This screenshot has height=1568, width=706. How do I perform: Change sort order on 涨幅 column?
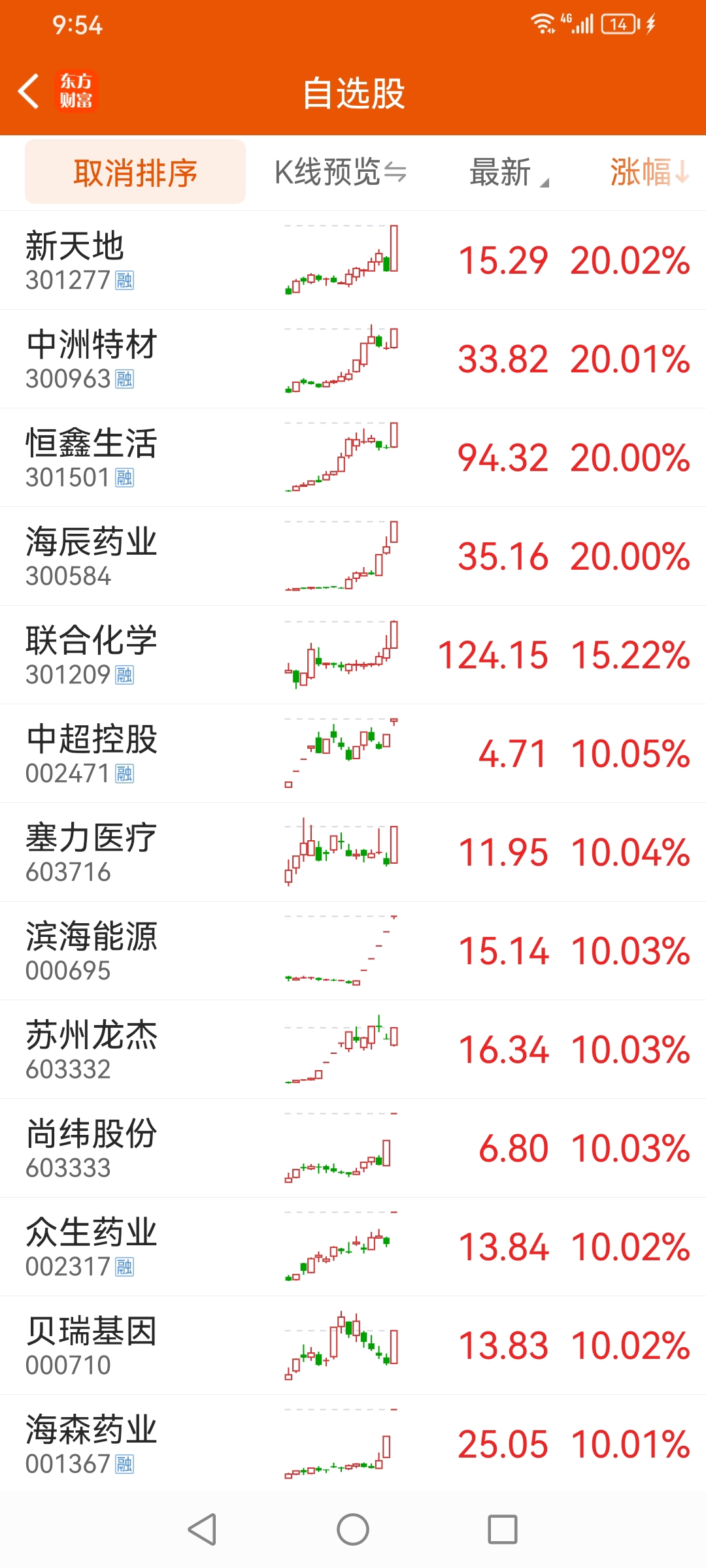tap(650, 172)
